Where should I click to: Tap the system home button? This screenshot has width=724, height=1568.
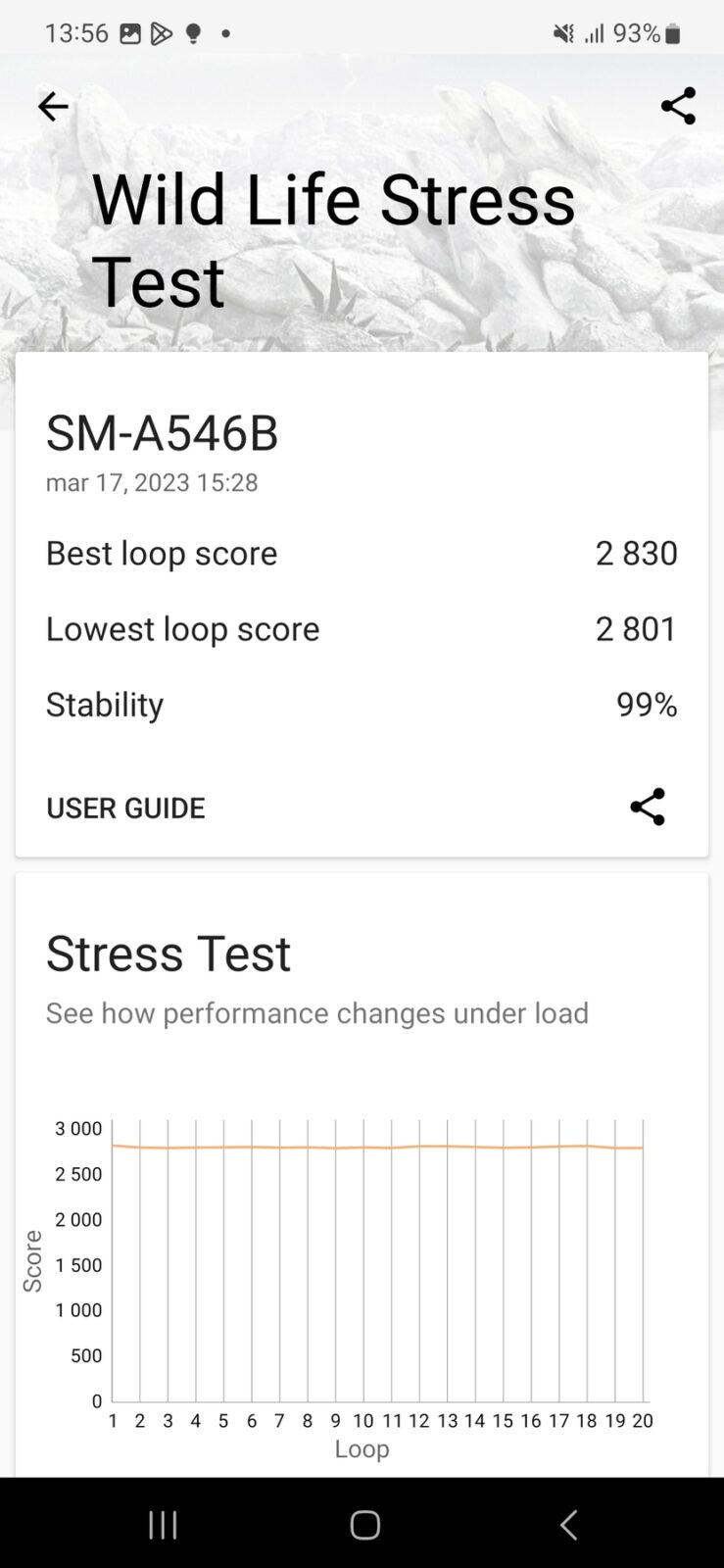(364, 1524)
